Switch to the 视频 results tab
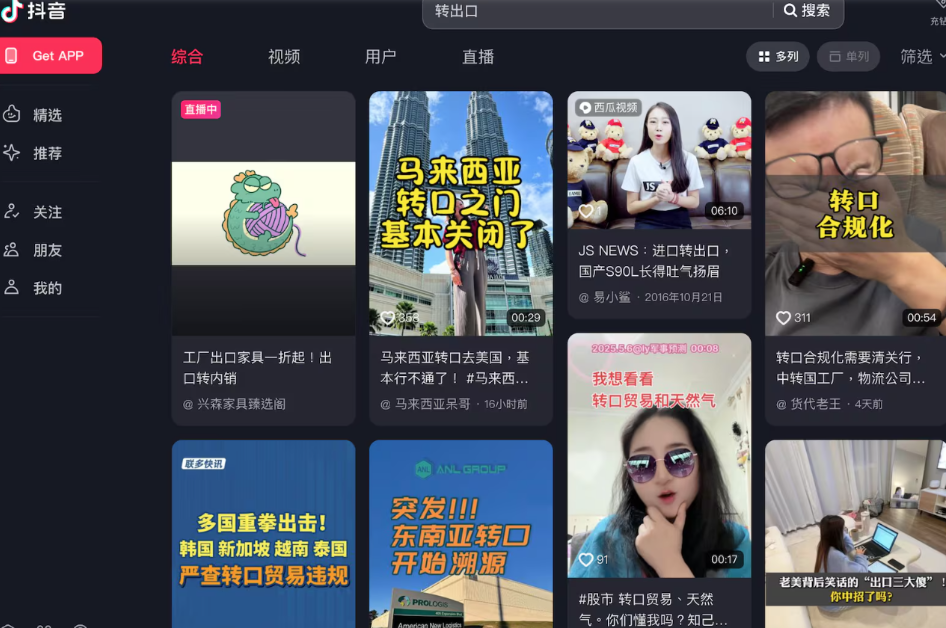946x628 pixels. point(284,57)
